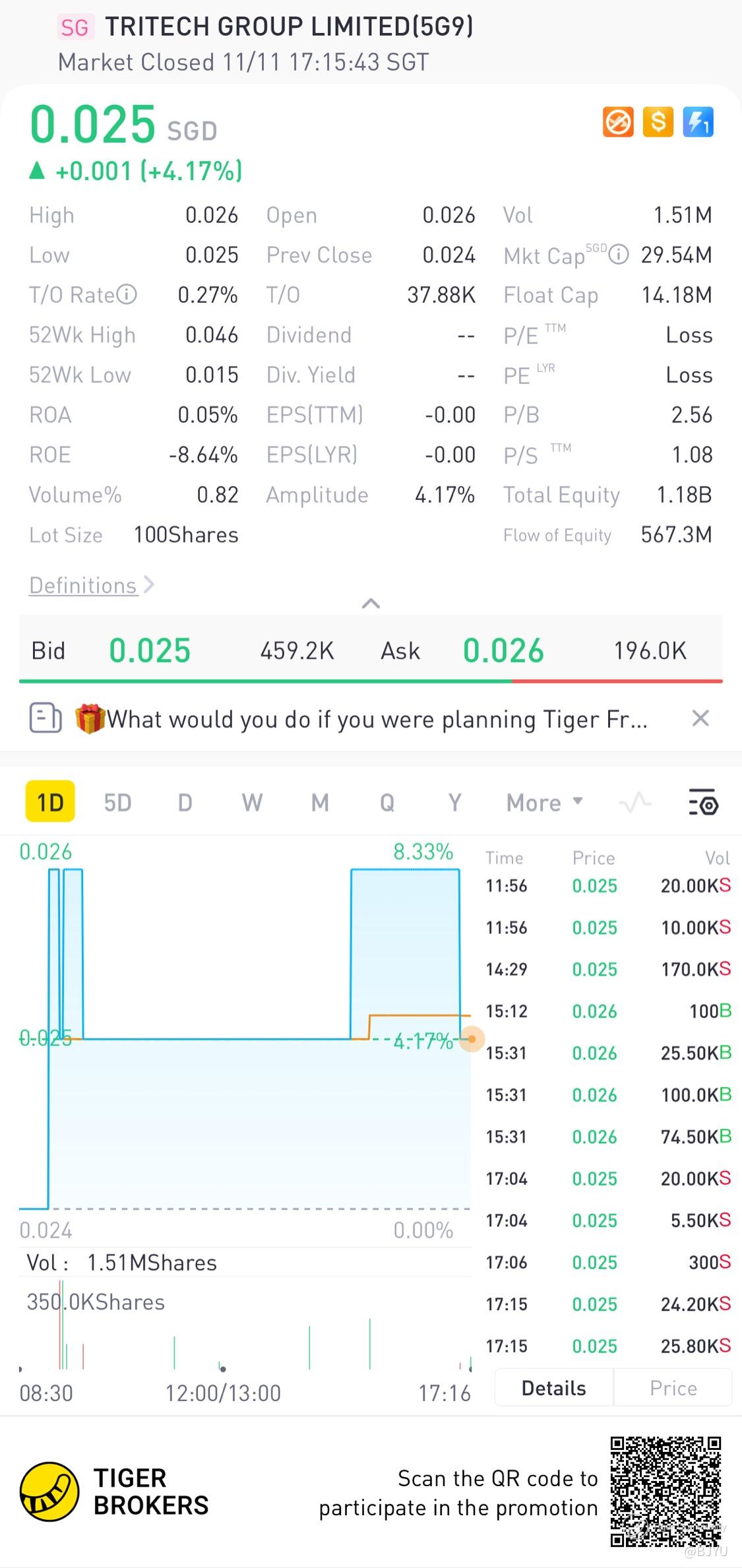Select the 1D chart tab
742x1568 pixels.
pyautogui.click(x=50, y=802)
